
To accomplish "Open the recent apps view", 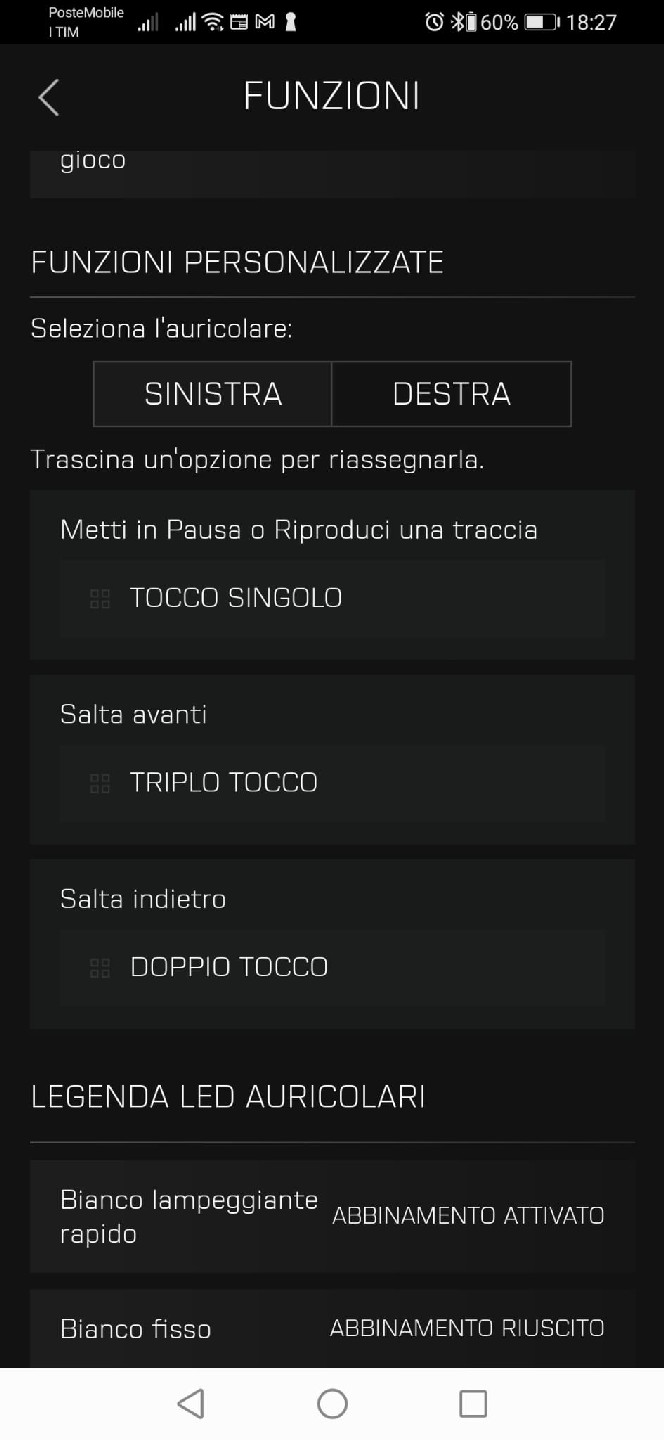I will coord(473,1404).
